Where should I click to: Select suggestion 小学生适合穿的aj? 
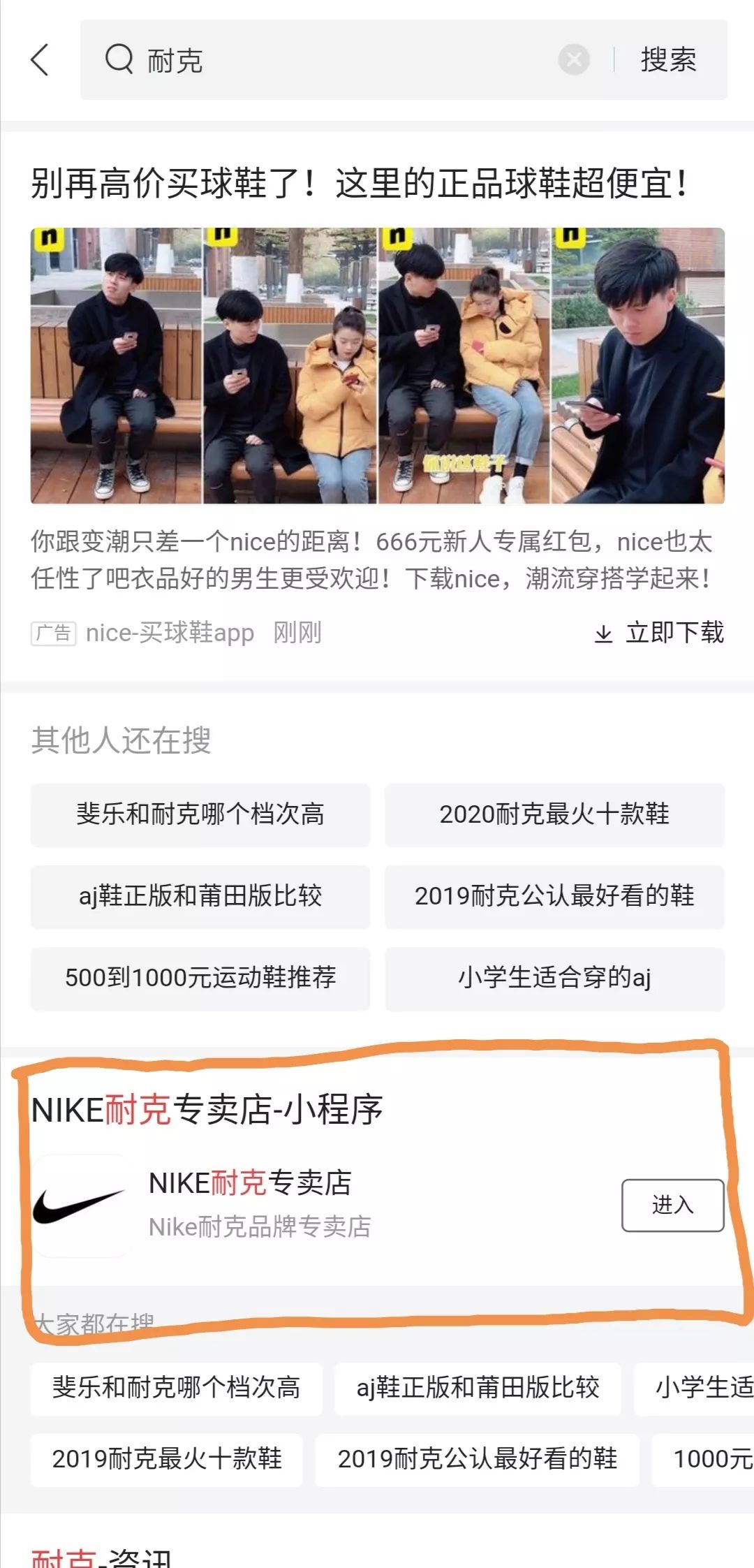click(554, 978)
